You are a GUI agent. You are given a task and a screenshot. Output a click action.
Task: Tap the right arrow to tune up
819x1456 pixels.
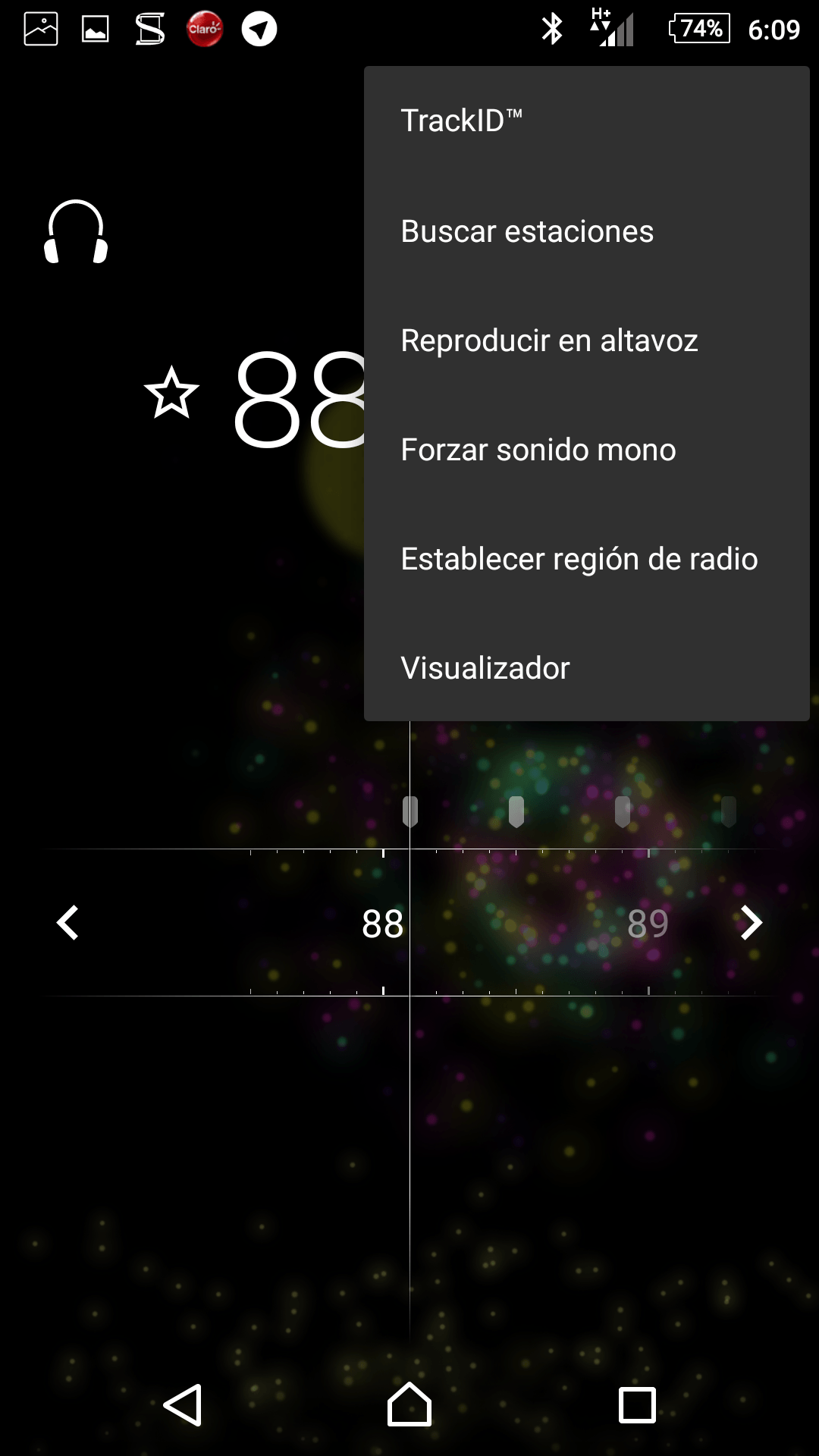click(752, 924)
